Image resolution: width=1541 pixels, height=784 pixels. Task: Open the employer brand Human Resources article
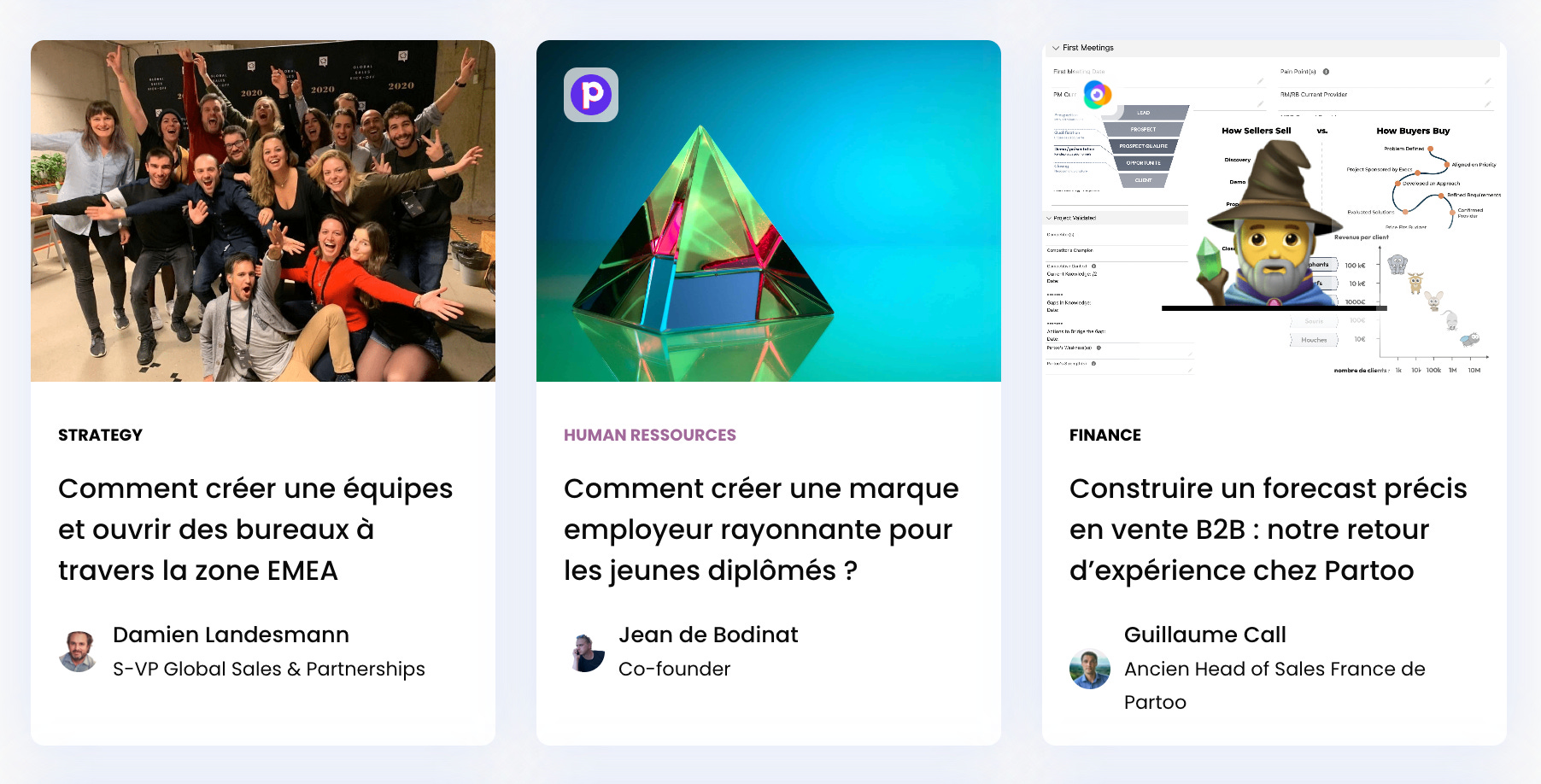(x=760, y=529)
